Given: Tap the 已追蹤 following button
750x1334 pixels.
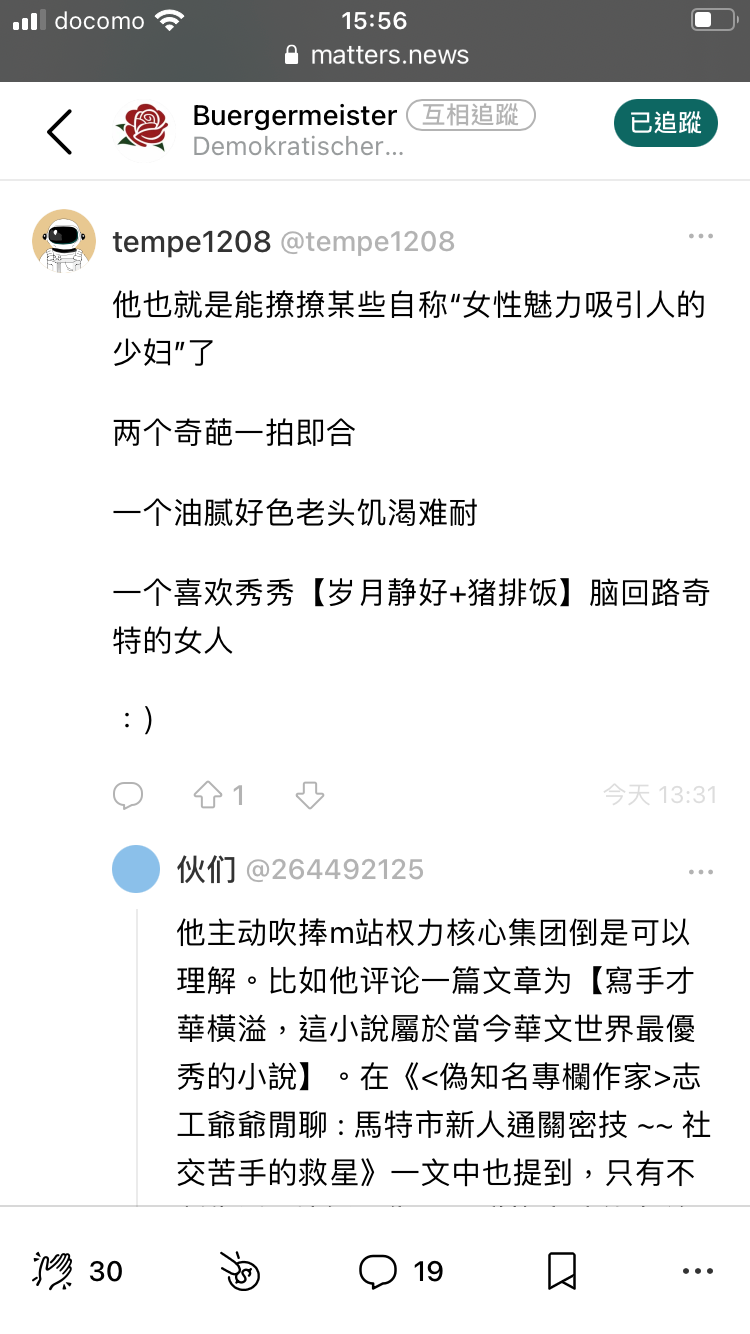Looking at the screenshot, I should [x=665, y=123].
